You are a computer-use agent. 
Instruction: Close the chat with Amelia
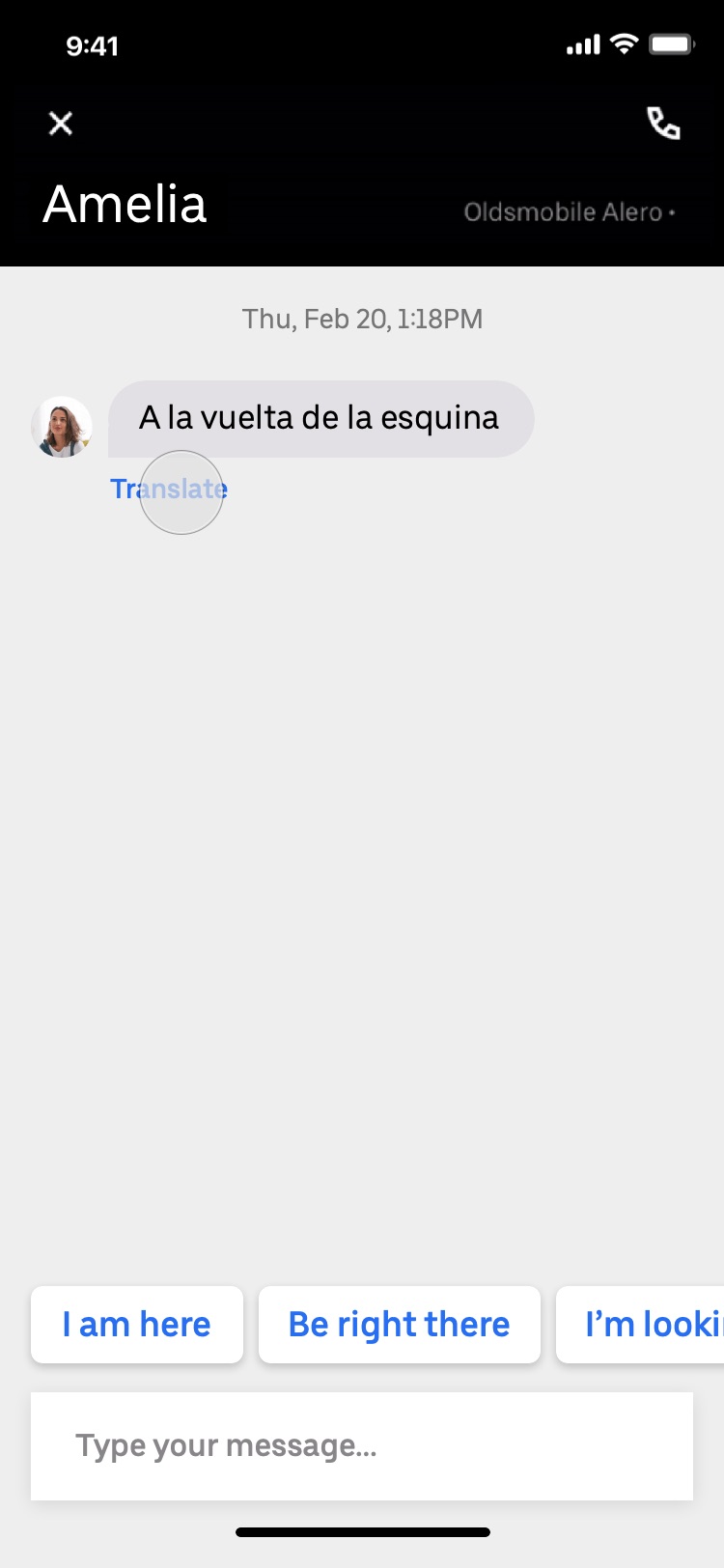[x=61, y=124]
